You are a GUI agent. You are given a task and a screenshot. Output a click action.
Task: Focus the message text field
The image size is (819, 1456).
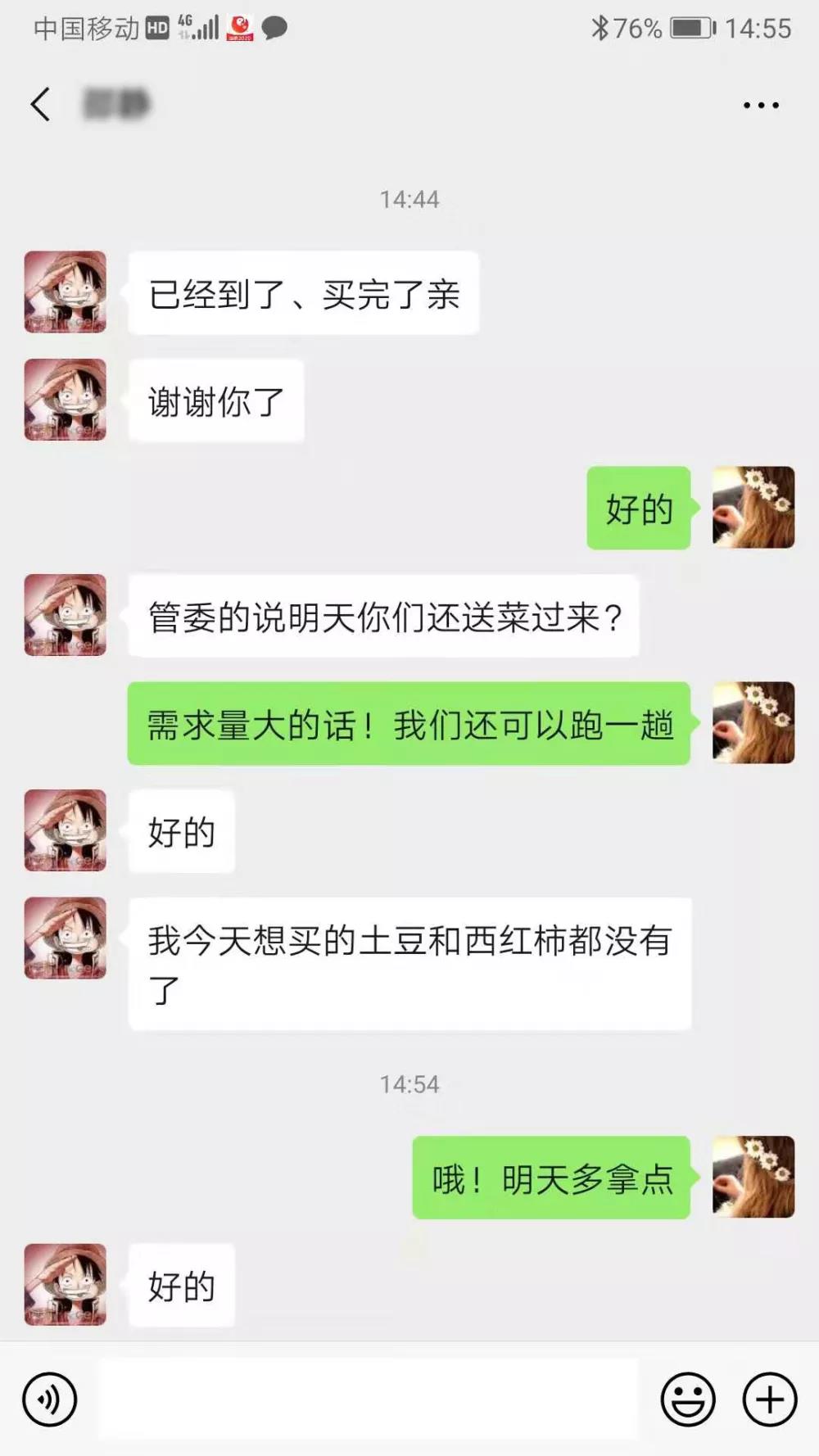(x=369, y=1399)
